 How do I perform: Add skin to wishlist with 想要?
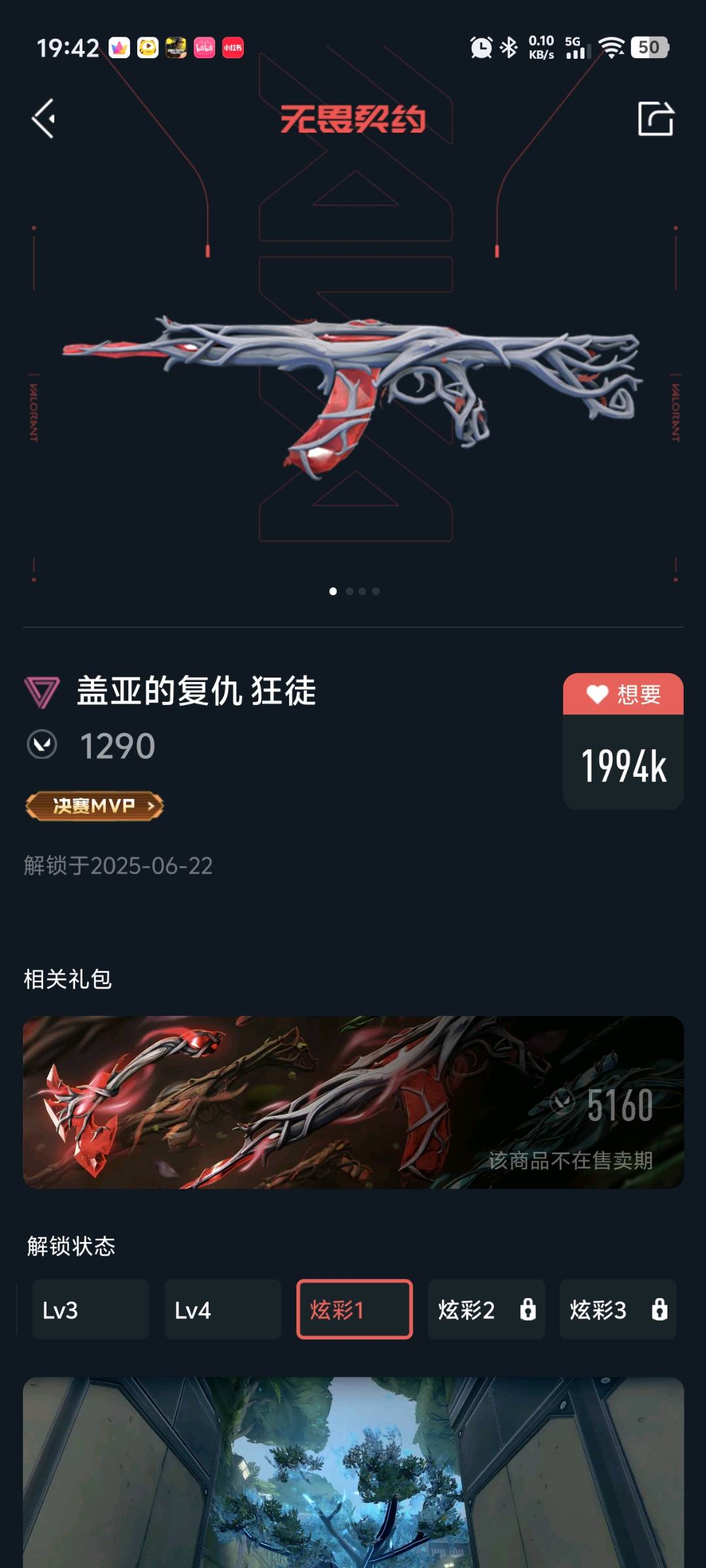(623, 694)
